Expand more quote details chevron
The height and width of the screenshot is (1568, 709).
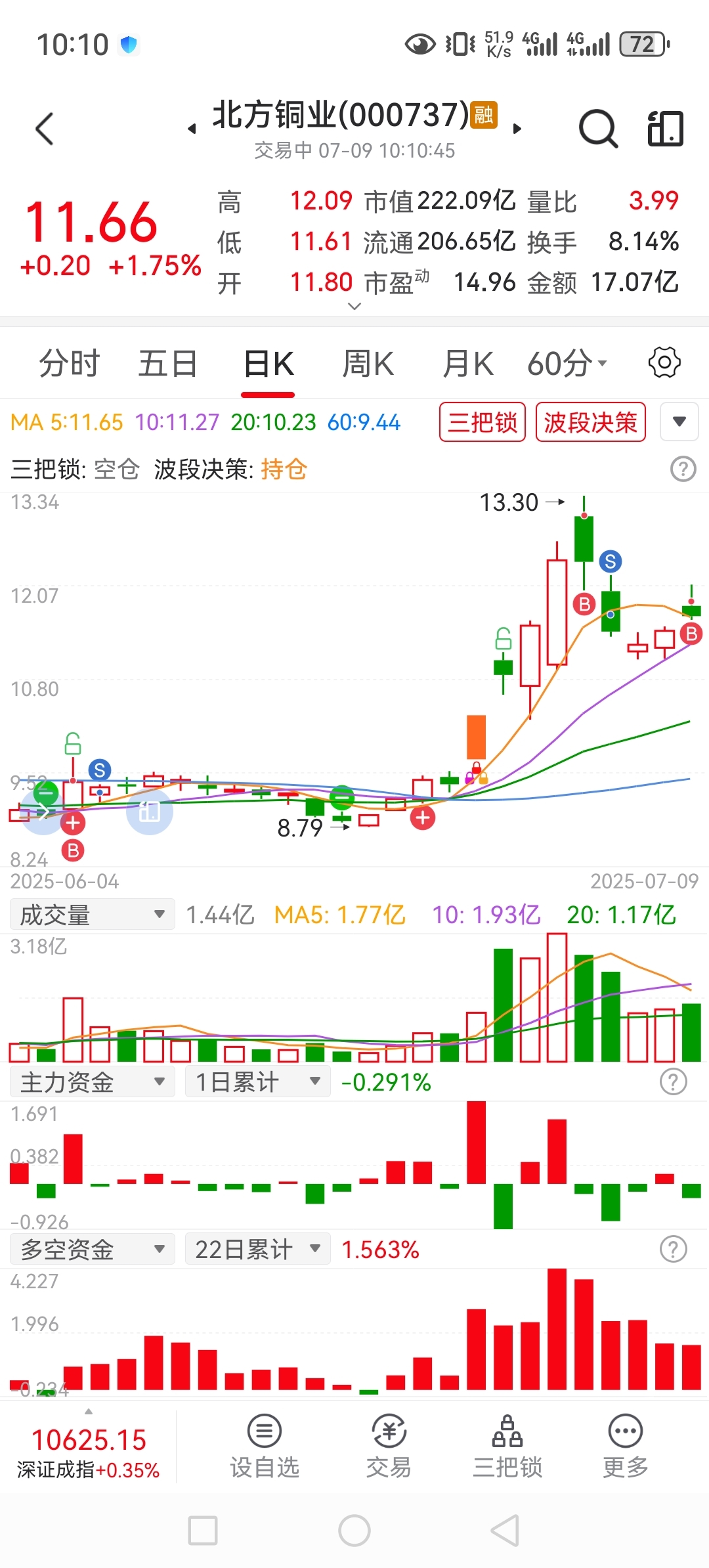[354, 306]
